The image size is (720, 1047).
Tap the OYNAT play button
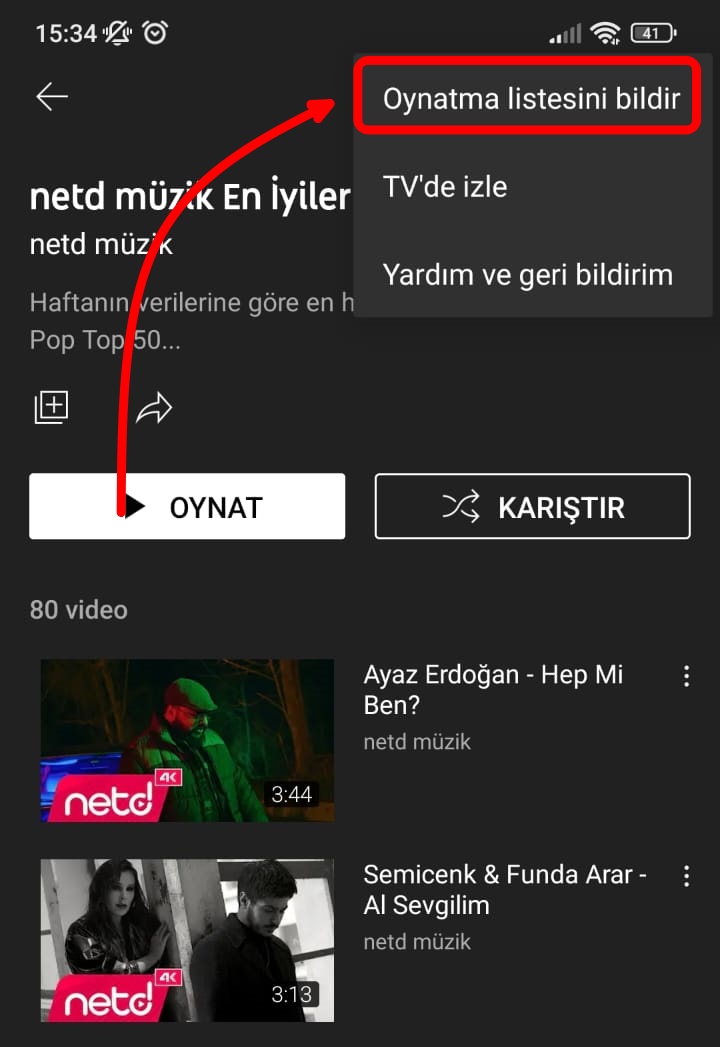(187, 507)
